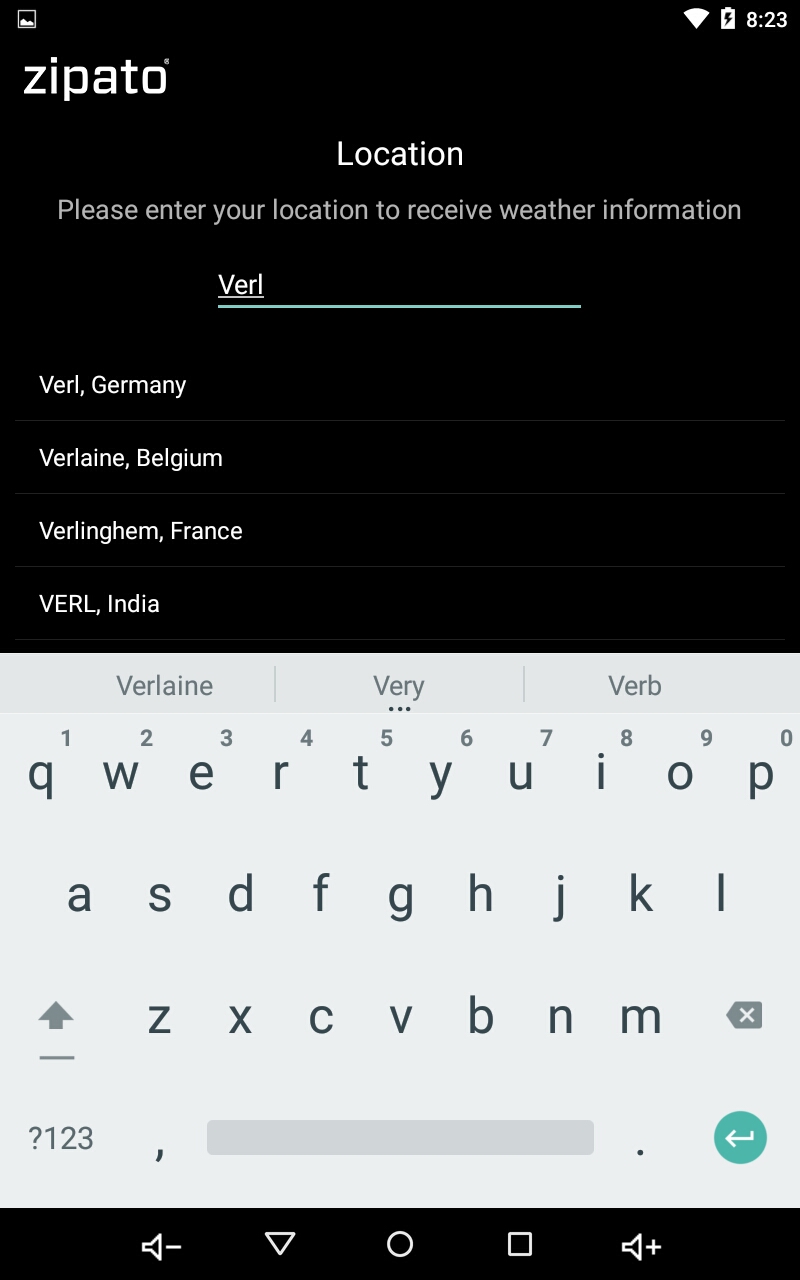Lower volume with the navigation bar icon
800x1280 pixels.
click(161, 1246)
